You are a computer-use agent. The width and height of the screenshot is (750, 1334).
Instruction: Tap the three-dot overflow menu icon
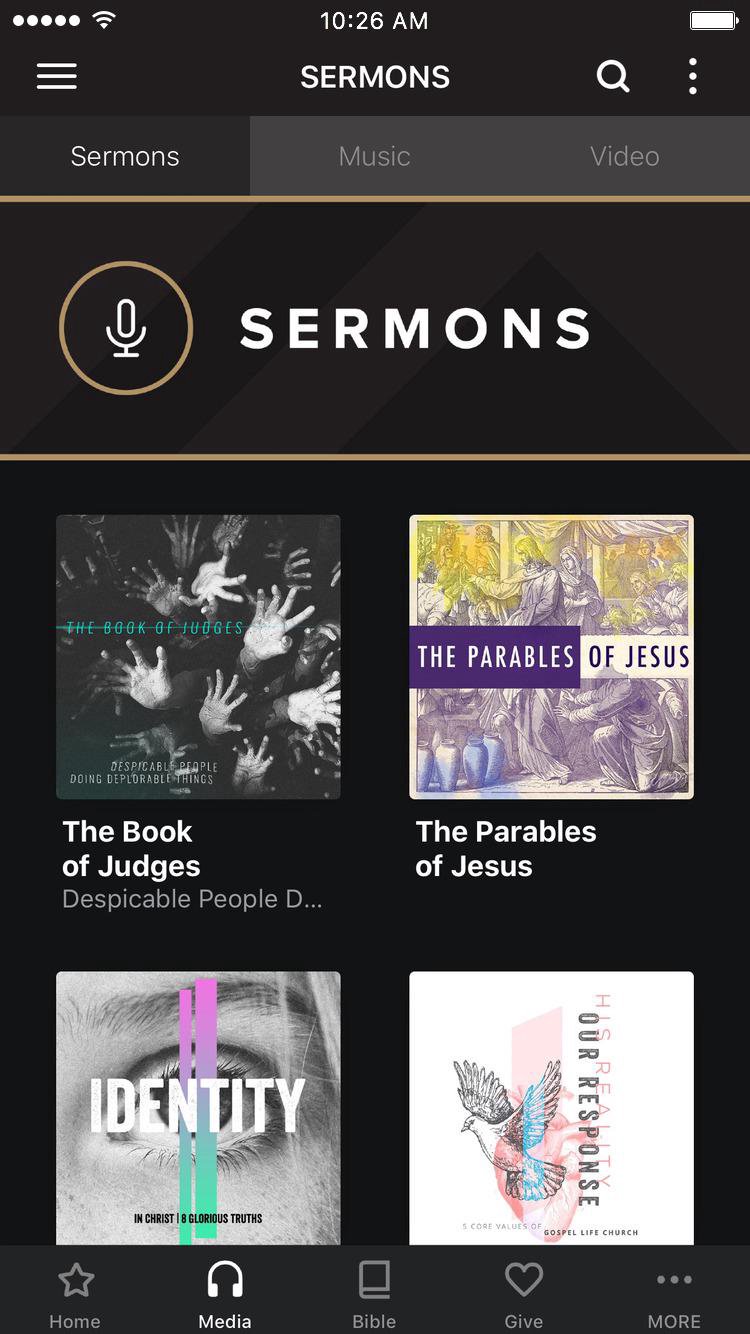click(x=692, y=76)
